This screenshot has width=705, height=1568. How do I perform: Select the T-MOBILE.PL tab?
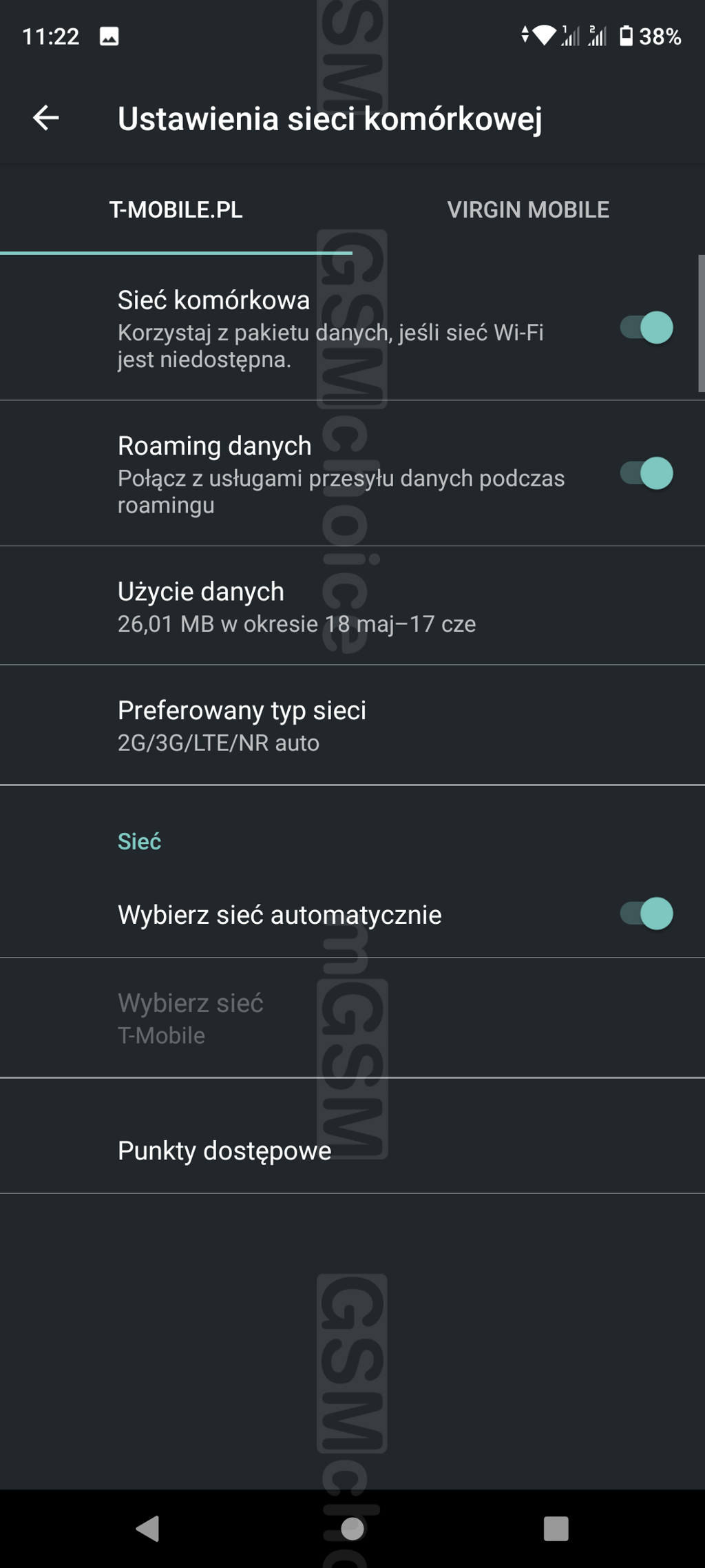pyautogui.click(x=176, y=209)
